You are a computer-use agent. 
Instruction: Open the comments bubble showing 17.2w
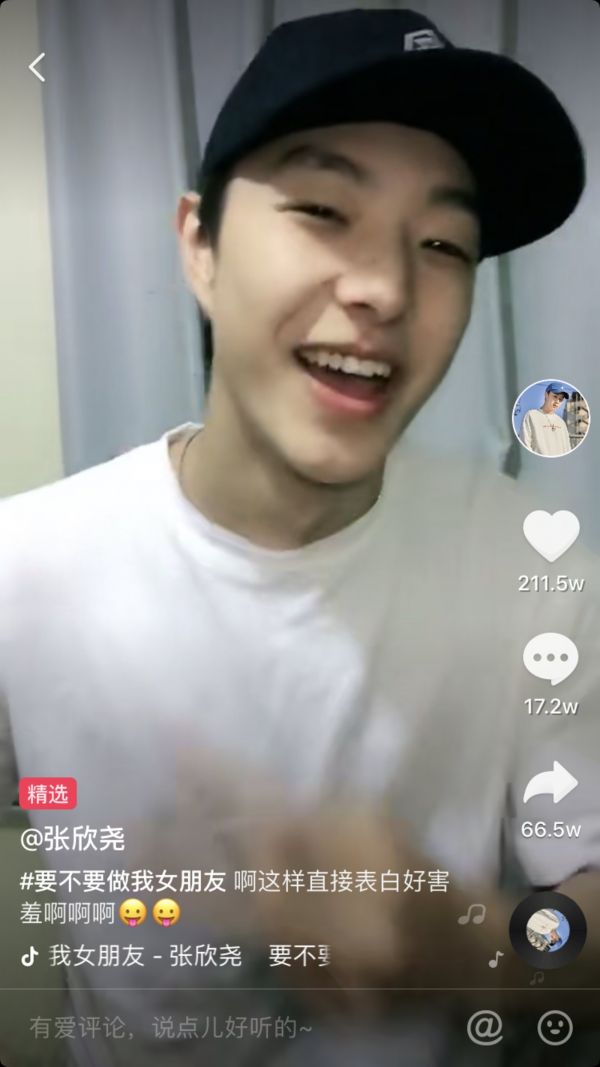[x=550, y=660]
